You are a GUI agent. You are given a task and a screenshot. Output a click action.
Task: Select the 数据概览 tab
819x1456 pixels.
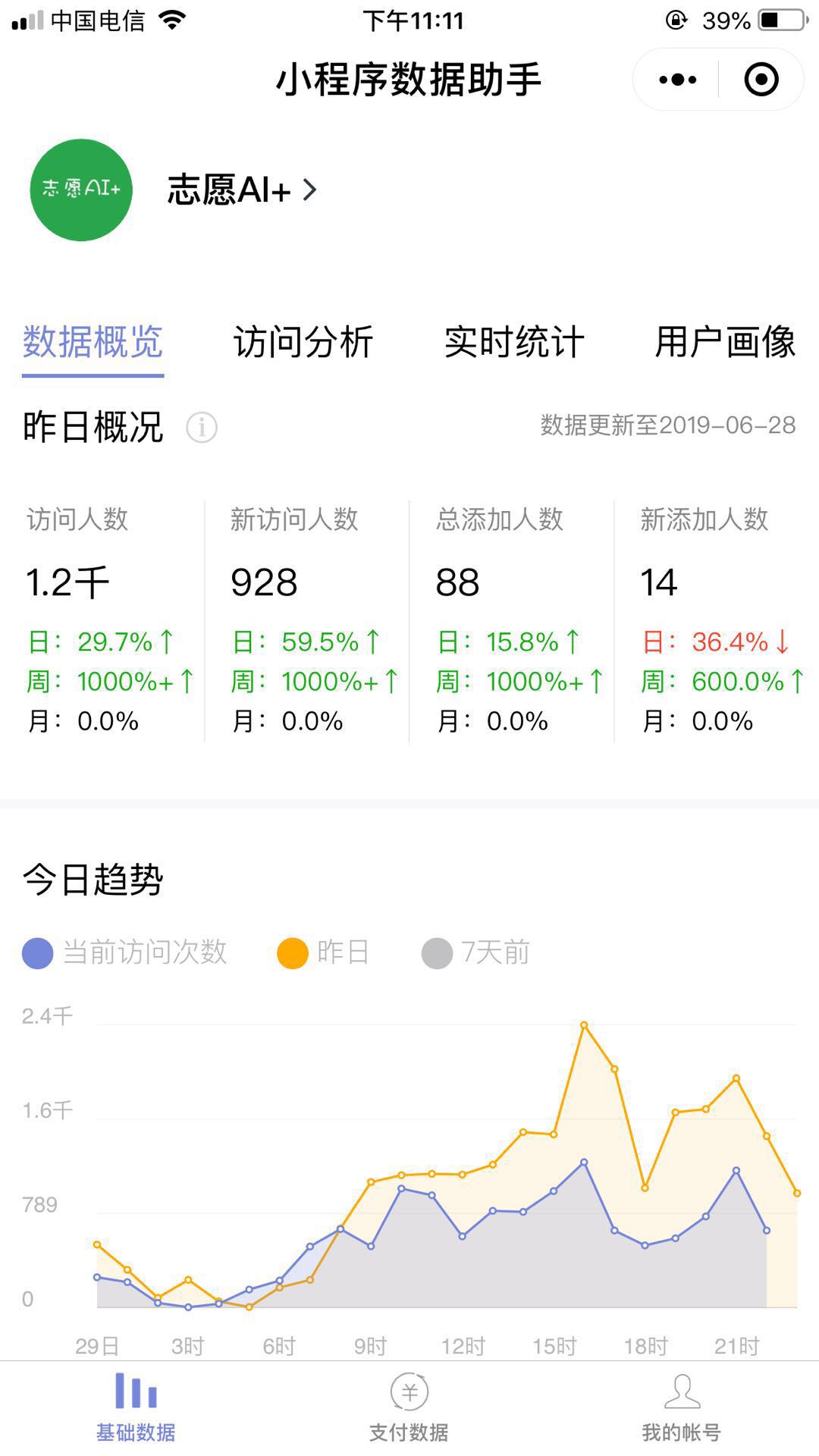point(93,342)
